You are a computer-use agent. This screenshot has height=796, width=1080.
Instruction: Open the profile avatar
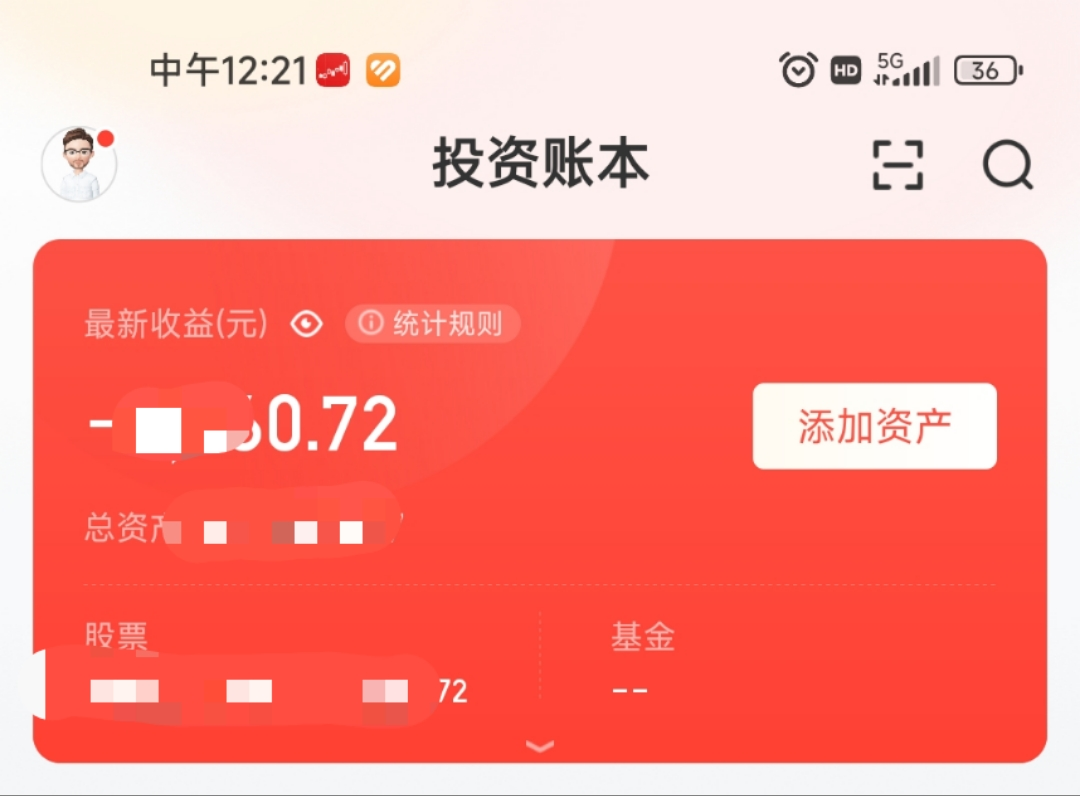pos(78,164)
